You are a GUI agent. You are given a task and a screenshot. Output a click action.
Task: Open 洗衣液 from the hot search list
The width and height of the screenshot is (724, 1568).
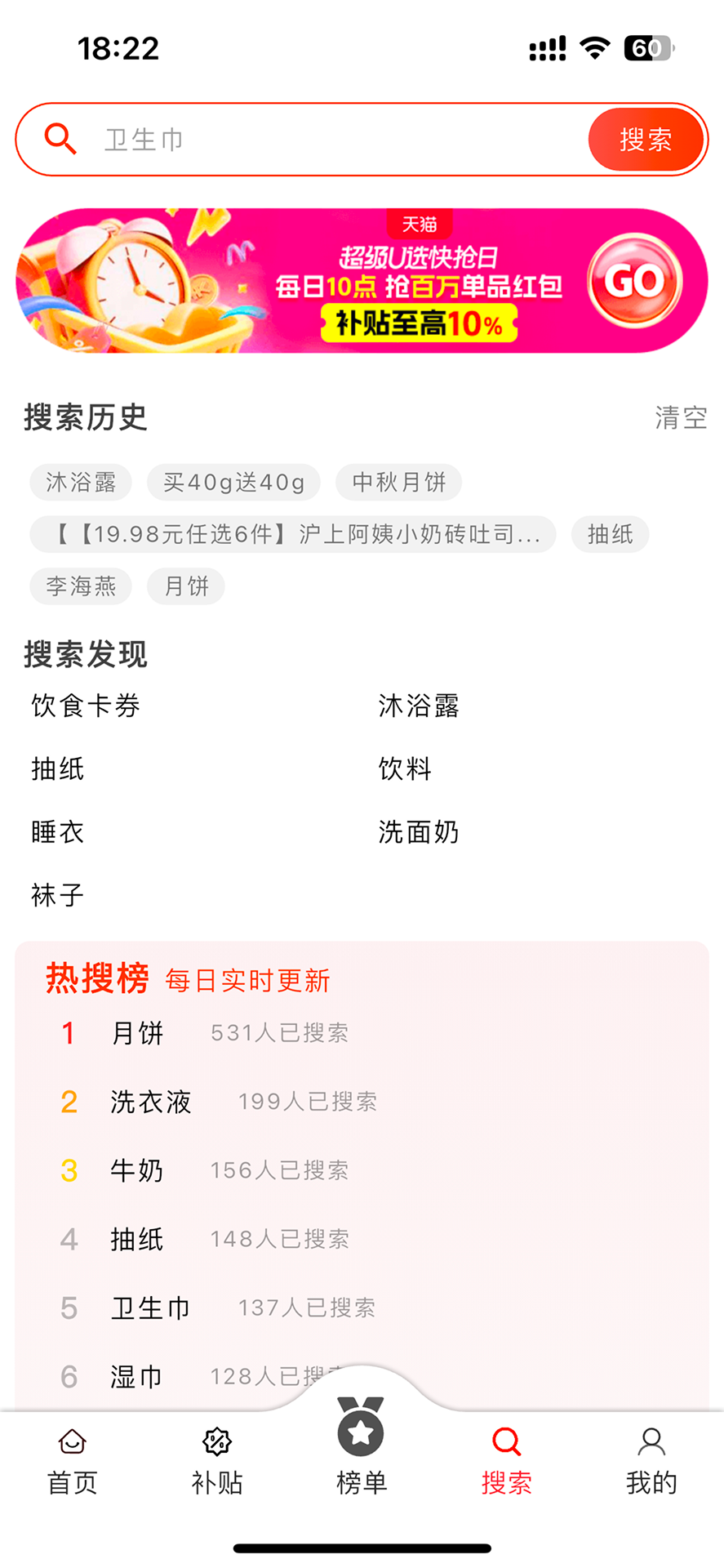pyautogui.click(x=150, y=1102)
